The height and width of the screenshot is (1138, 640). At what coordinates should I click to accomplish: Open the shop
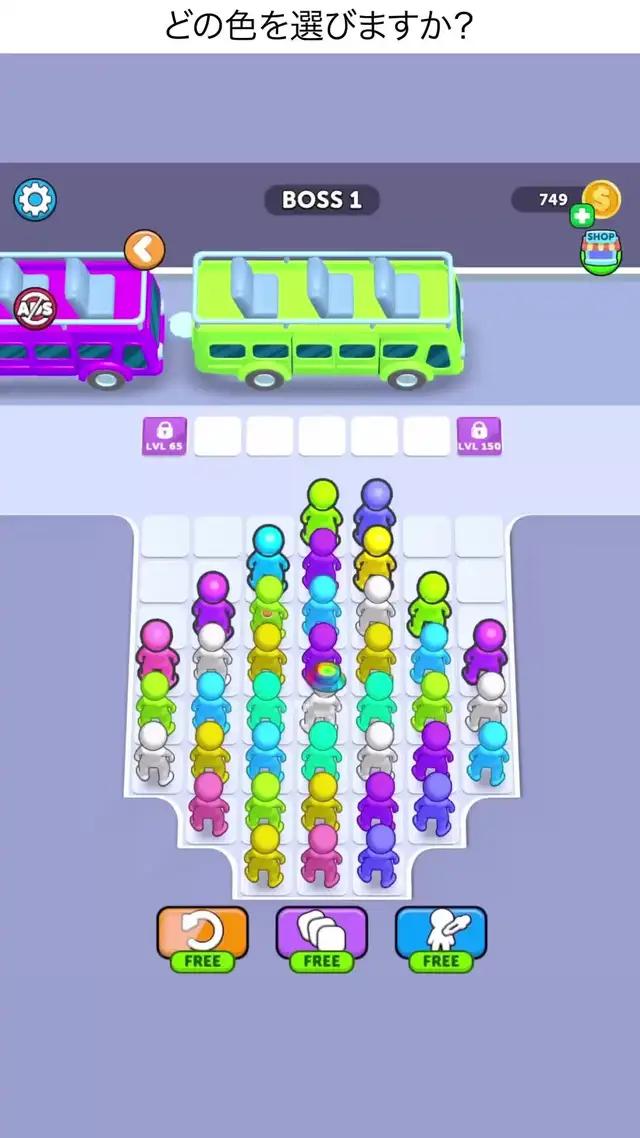600,250
